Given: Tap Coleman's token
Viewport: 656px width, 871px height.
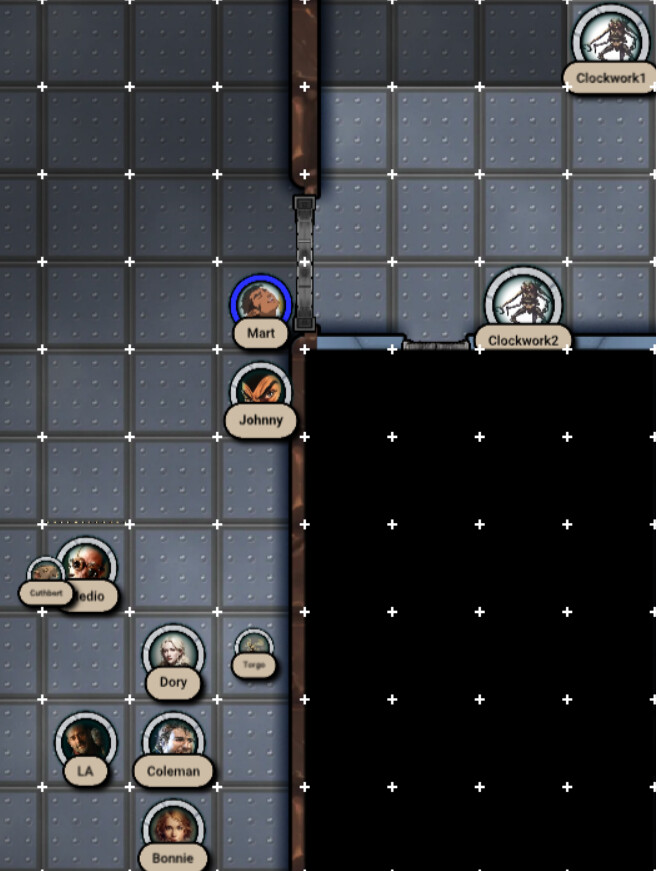Looking at the screenshot, I should 173,741.
